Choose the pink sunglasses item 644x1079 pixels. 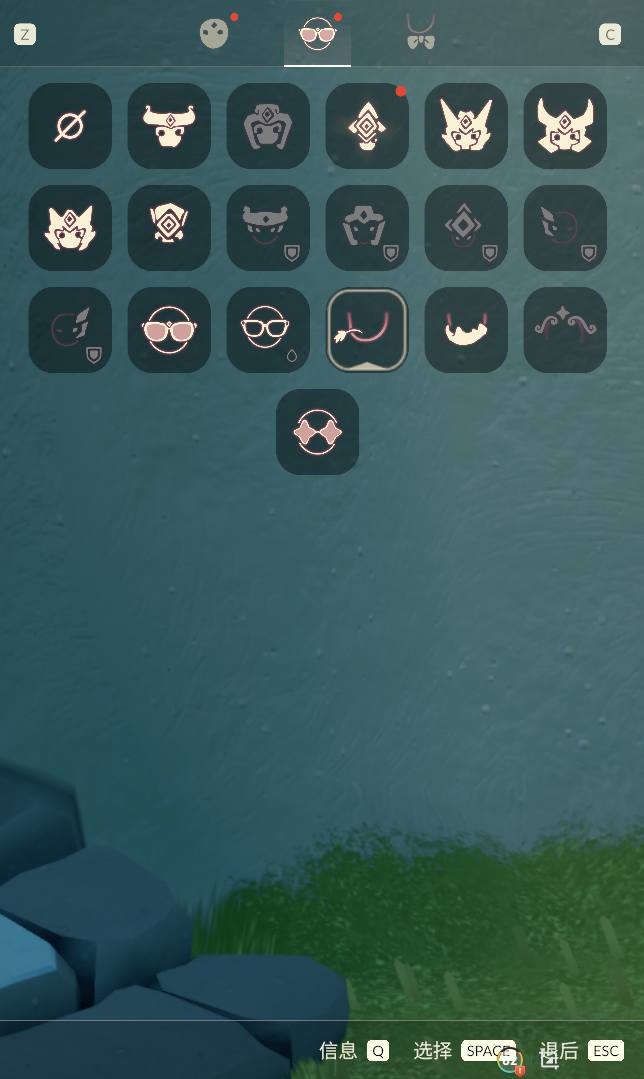[169, 330]
